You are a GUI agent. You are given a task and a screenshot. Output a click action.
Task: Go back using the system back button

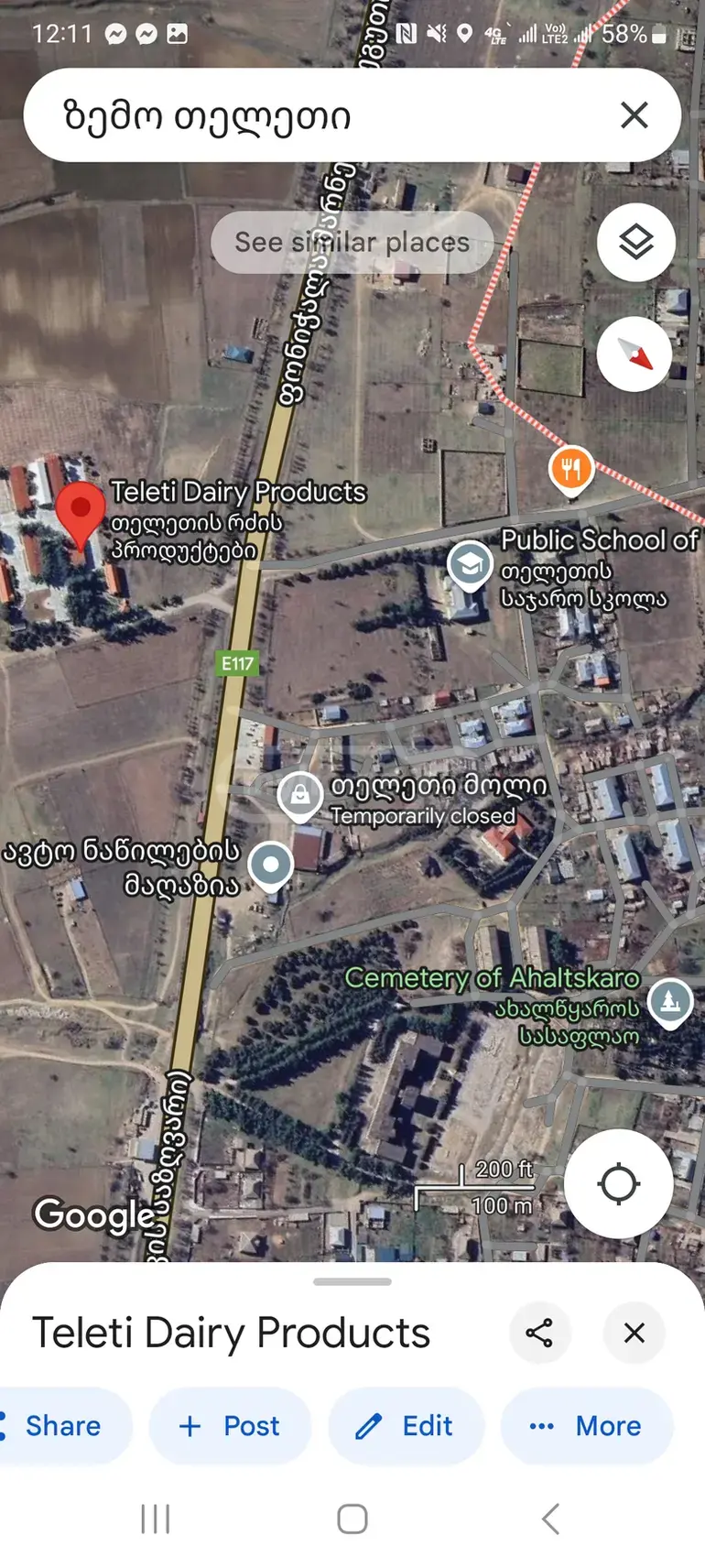(550, 1519)
